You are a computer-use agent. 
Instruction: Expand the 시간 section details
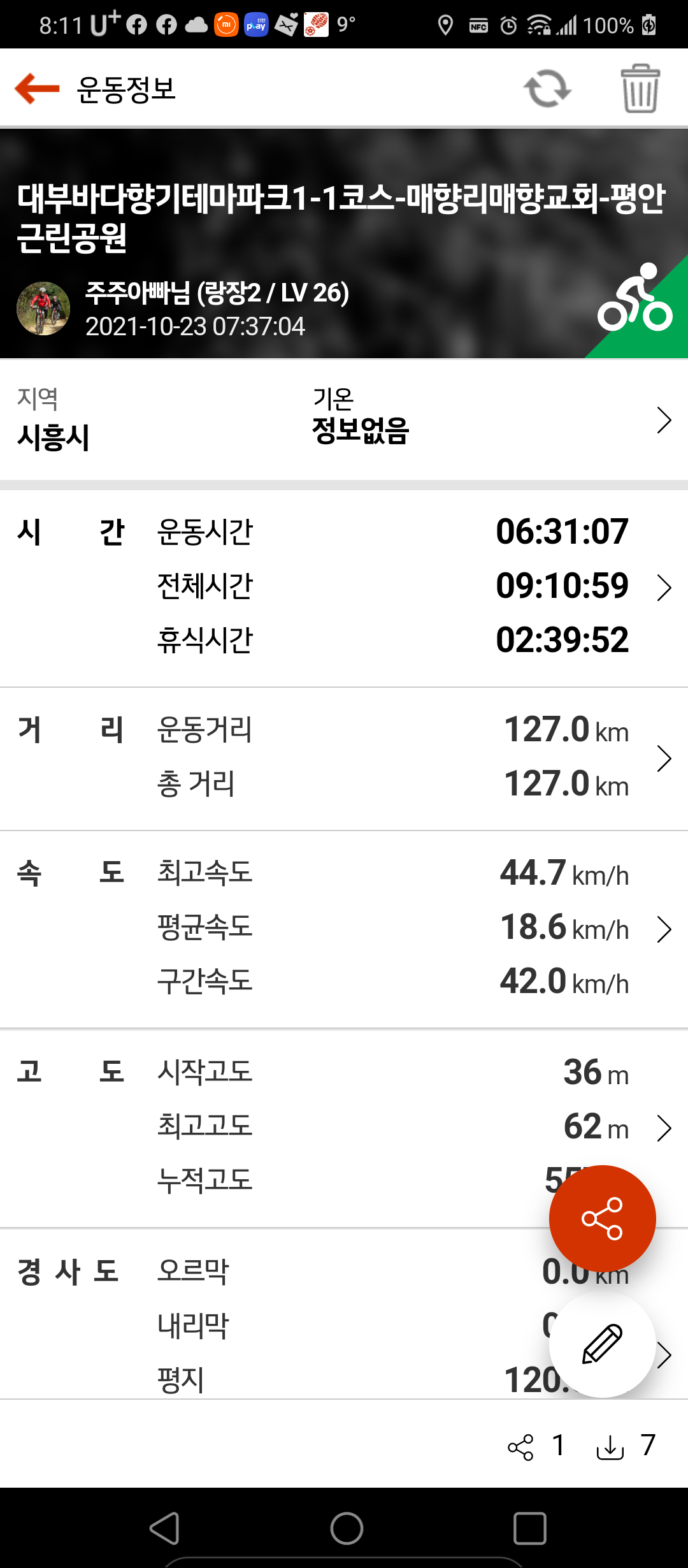point(663,588)
